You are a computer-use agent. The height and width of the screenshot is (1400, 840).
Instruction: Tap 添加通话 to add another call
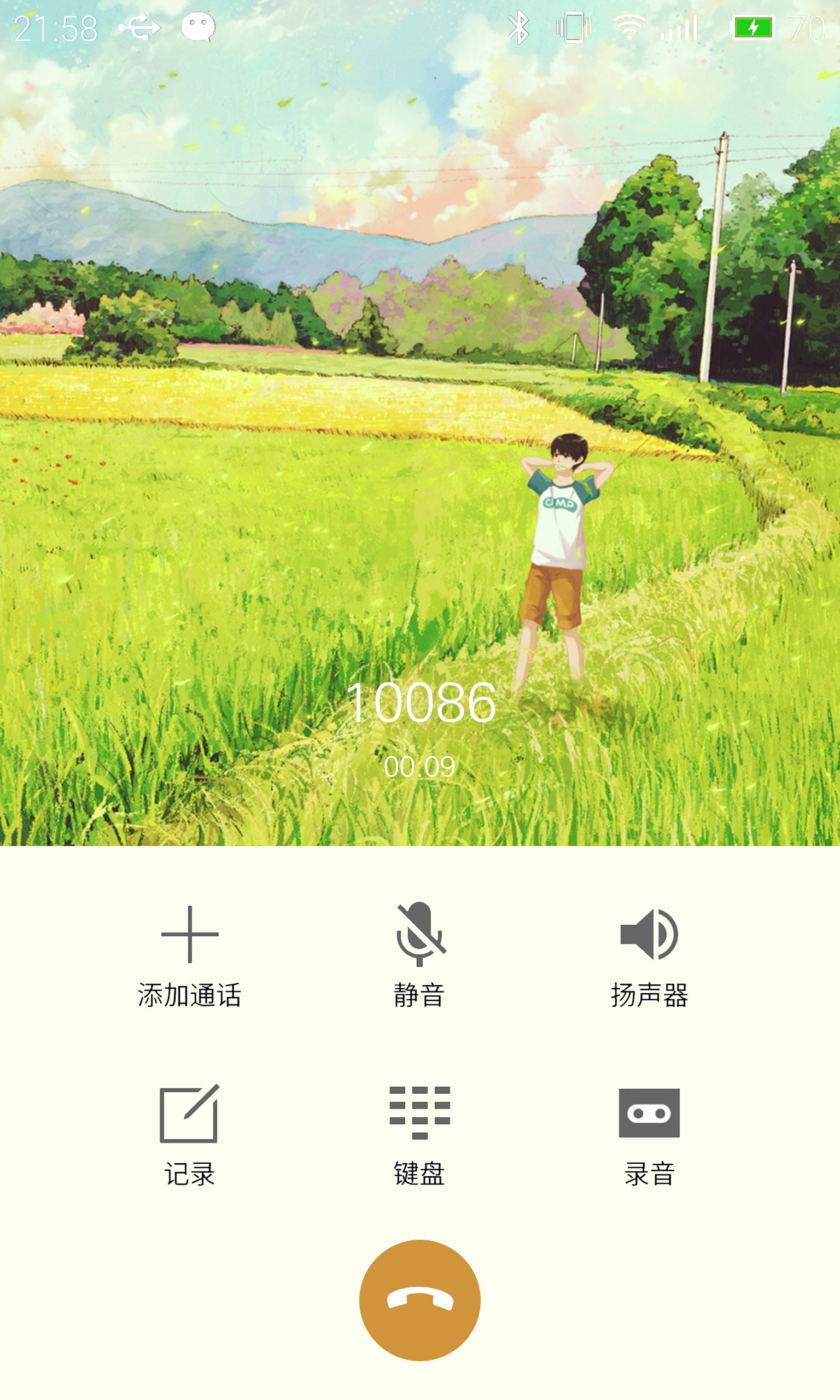point(190,956)
